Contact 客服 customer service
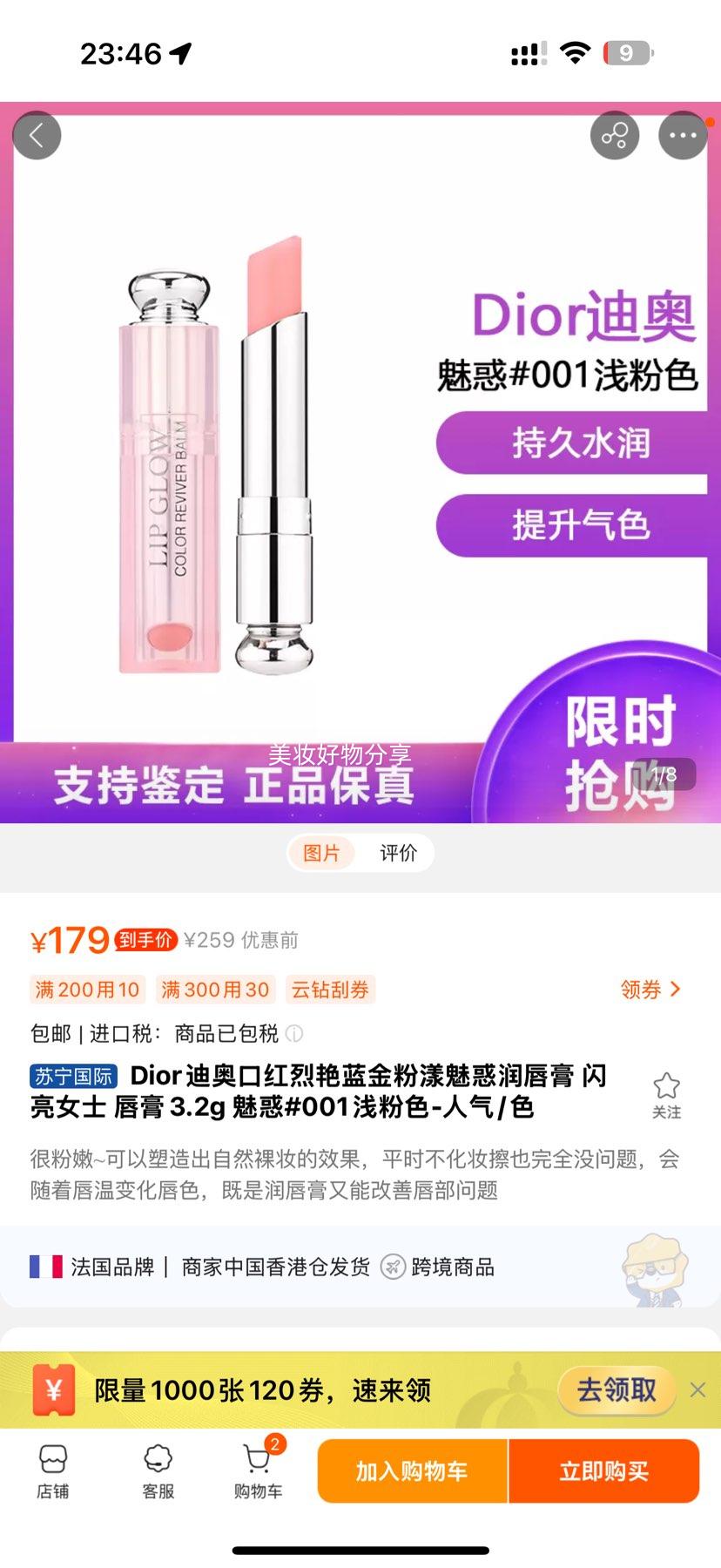The height and width of the screenshot is (1568, 721). point(157,1472)
